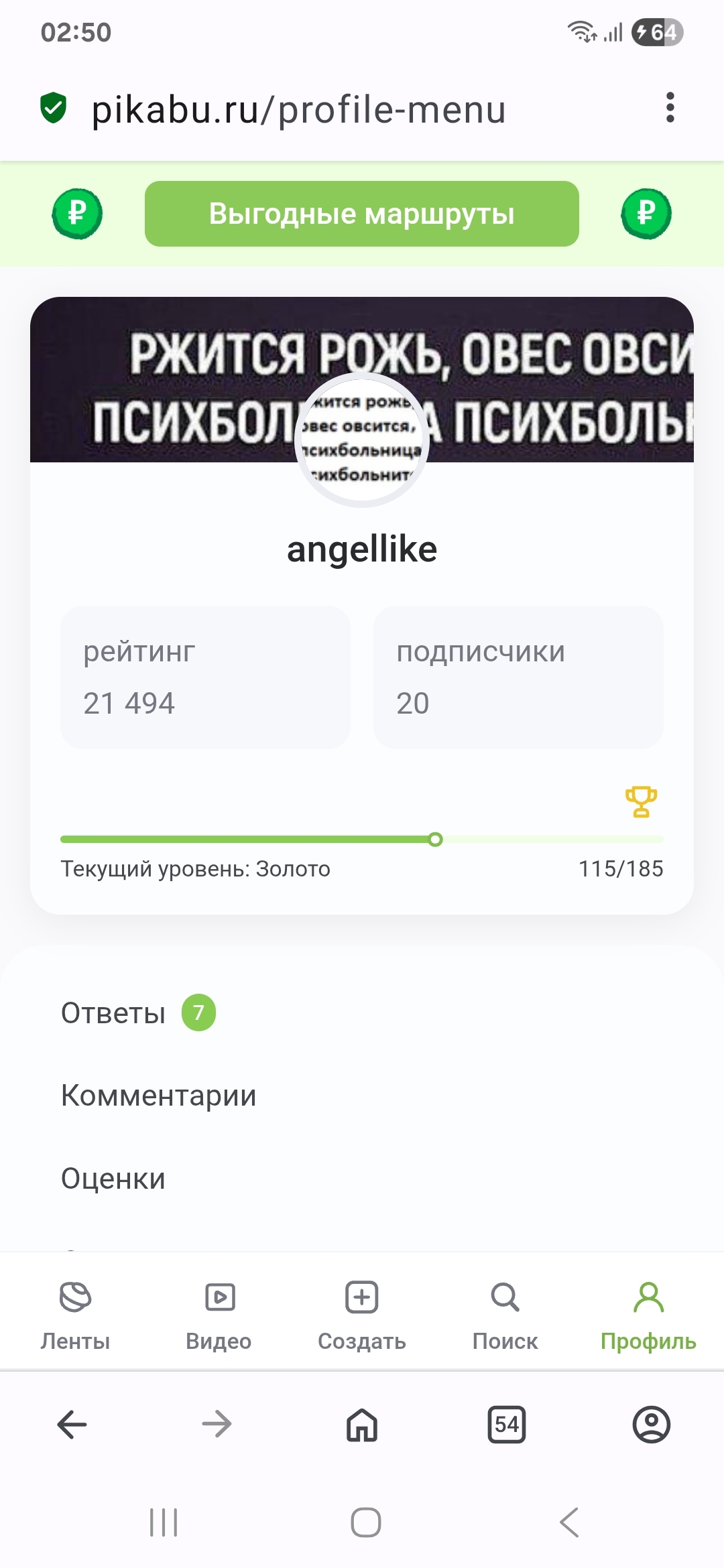Open the Выгодные маршруты banner
The height and width of the screenshot is (1568, 724).
(x=361, y=214)
